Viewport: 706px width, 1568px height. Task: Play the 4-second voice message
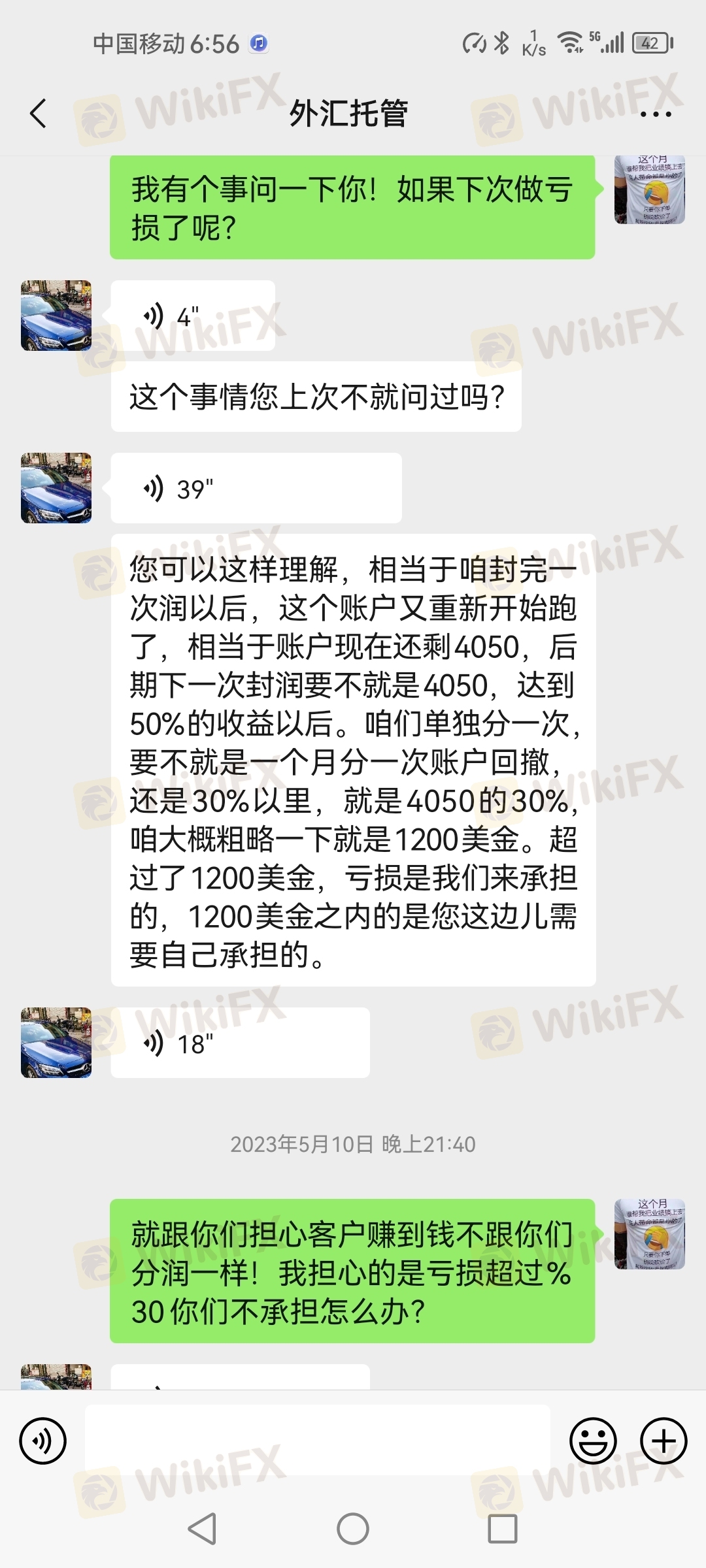click(192, 316)
